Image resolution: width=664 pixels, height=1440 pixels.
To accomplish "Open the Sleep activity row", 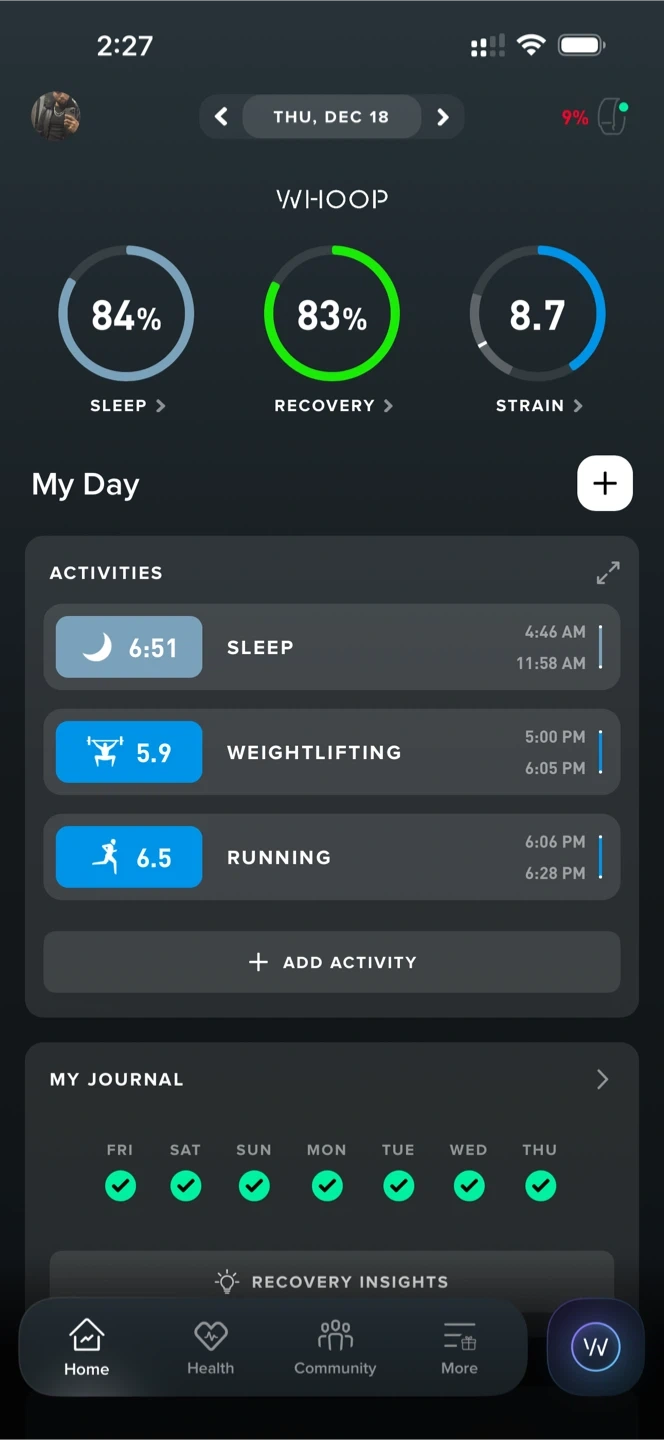I will click(332, 647).
